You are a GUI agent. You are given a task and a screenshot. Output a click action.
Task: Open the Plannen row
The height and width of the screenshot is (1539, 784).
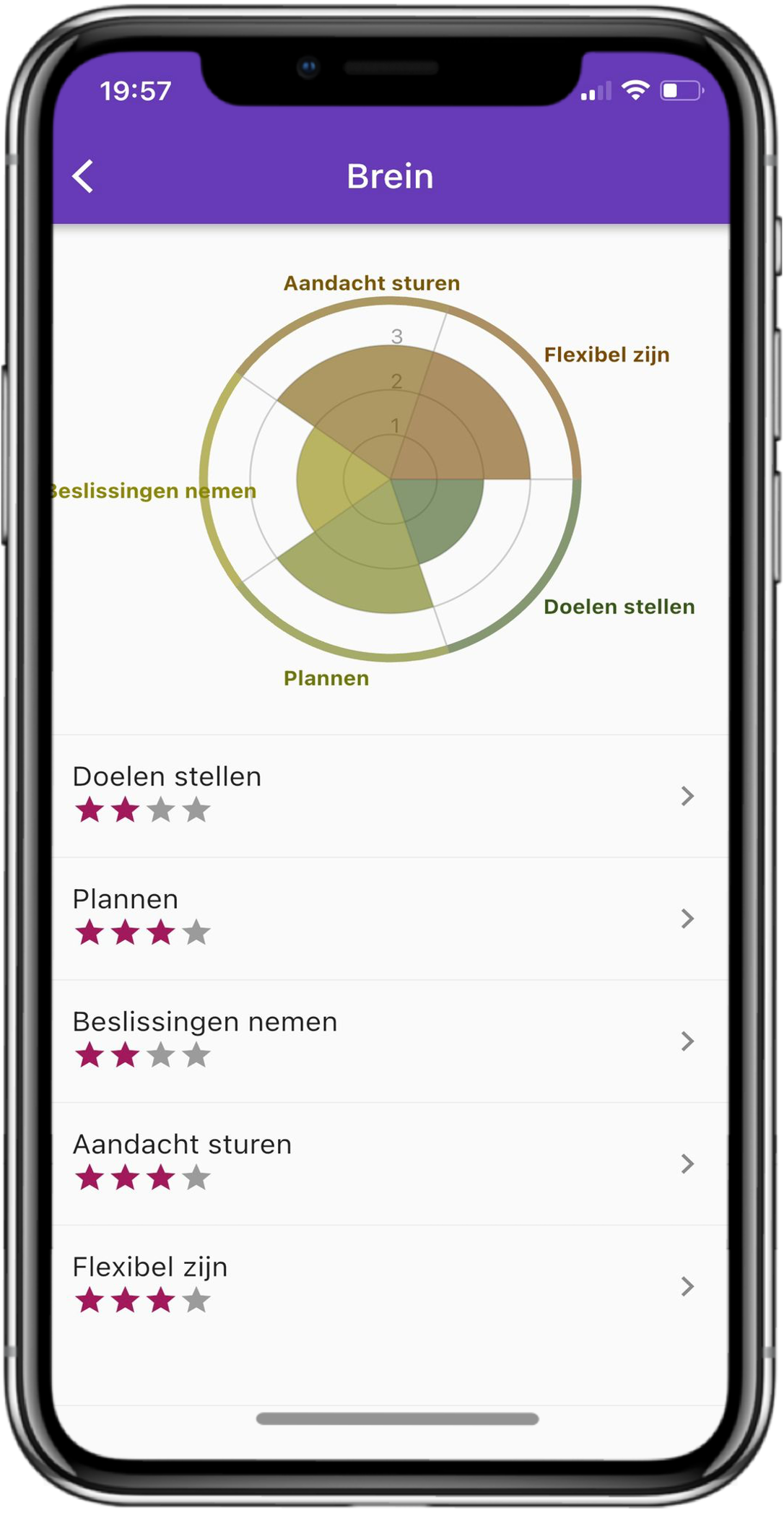[390, 919]
